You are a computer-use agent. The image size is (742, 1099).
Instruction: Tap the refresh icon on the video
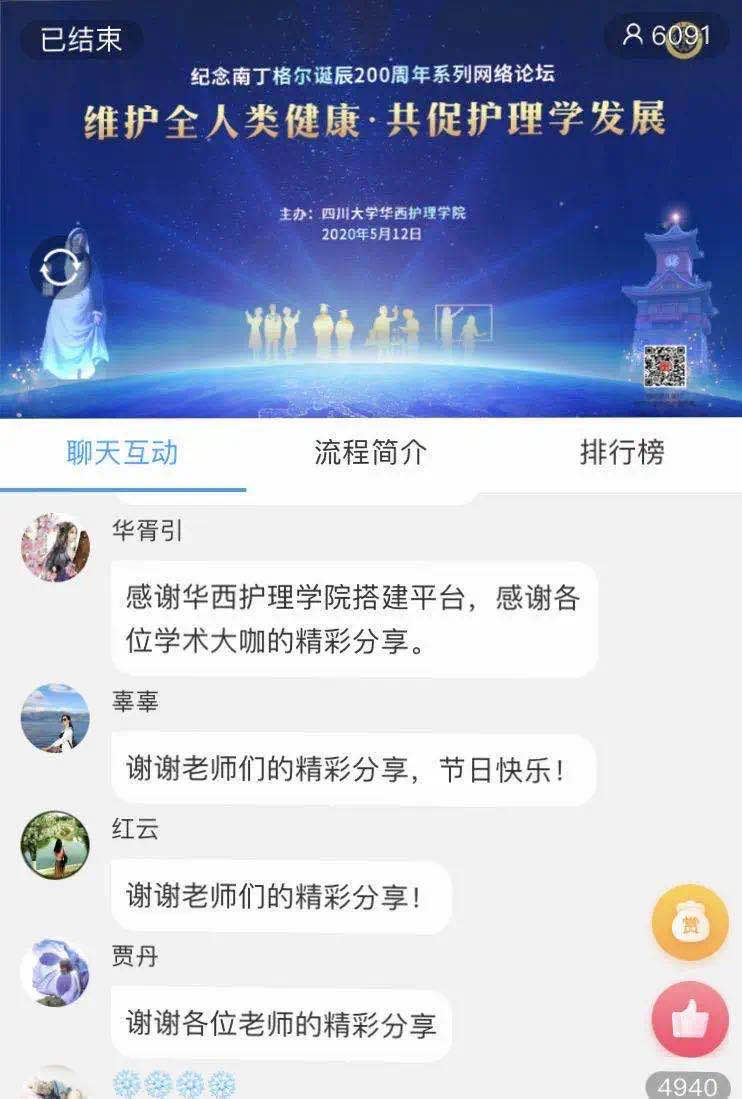[x=60, y=268]
